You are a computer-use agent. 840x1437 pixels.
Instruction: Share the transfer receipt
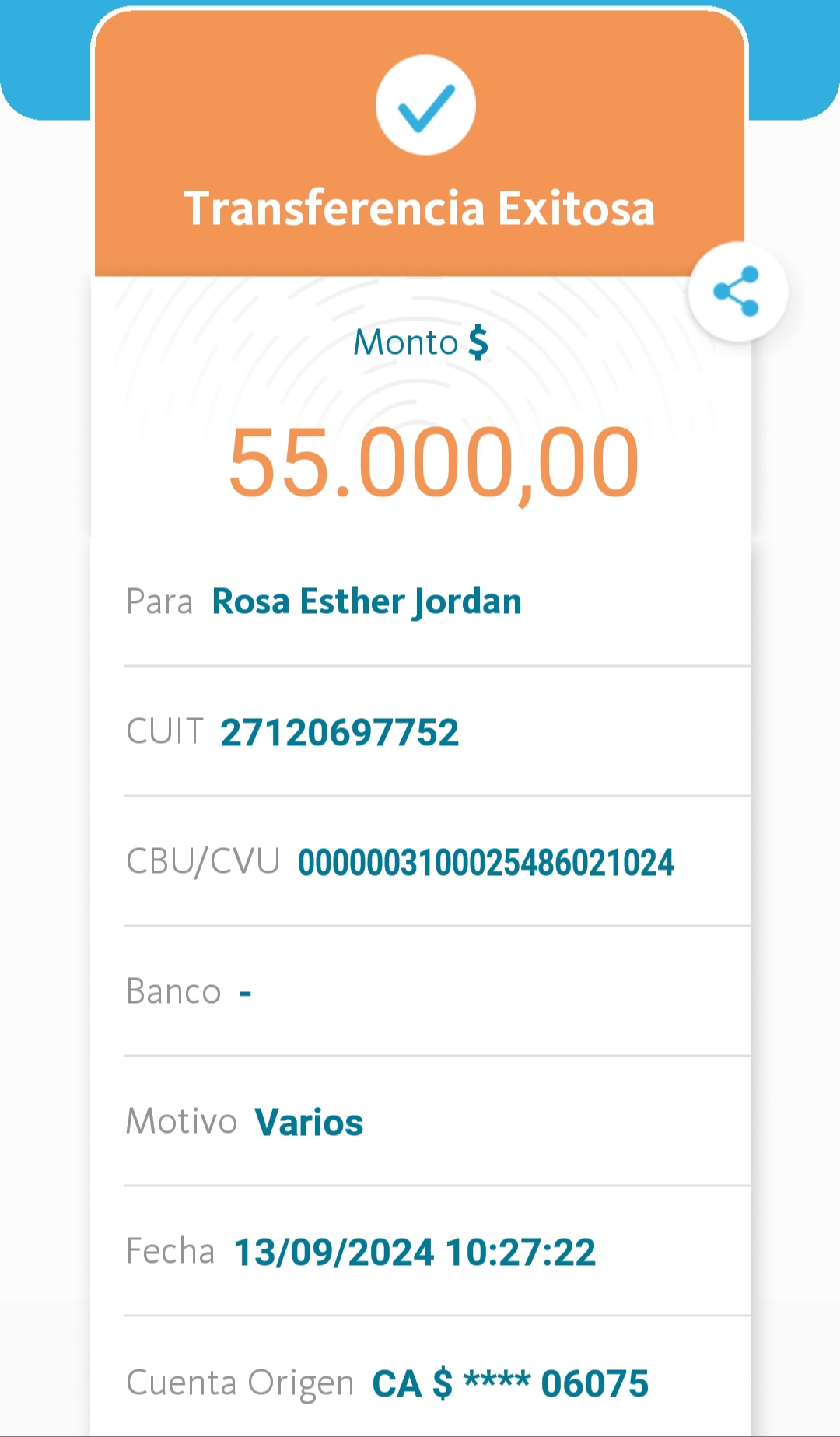point(737,292)
